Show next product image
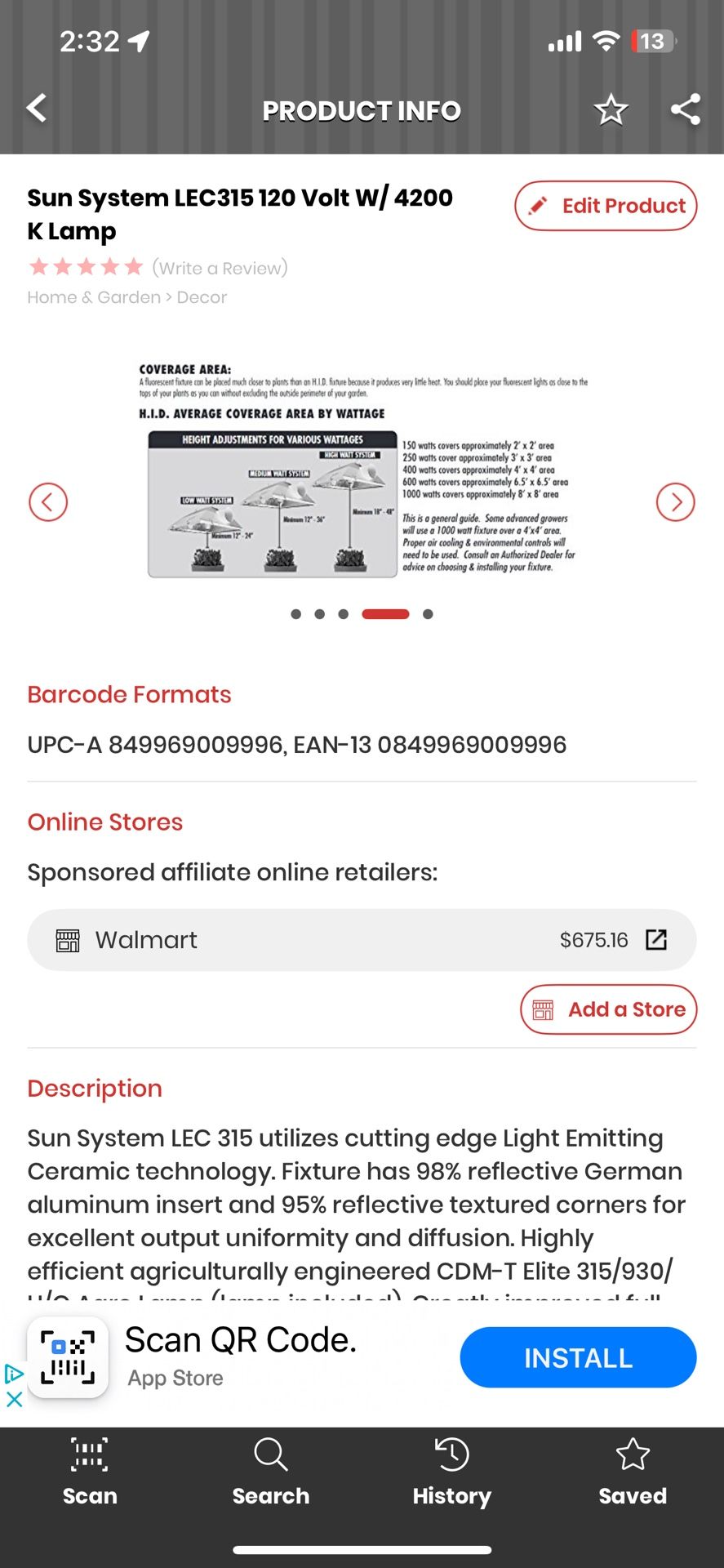The height and width of the screenshot is (1568, 724). pyautogui.click(x=675, y=501)
